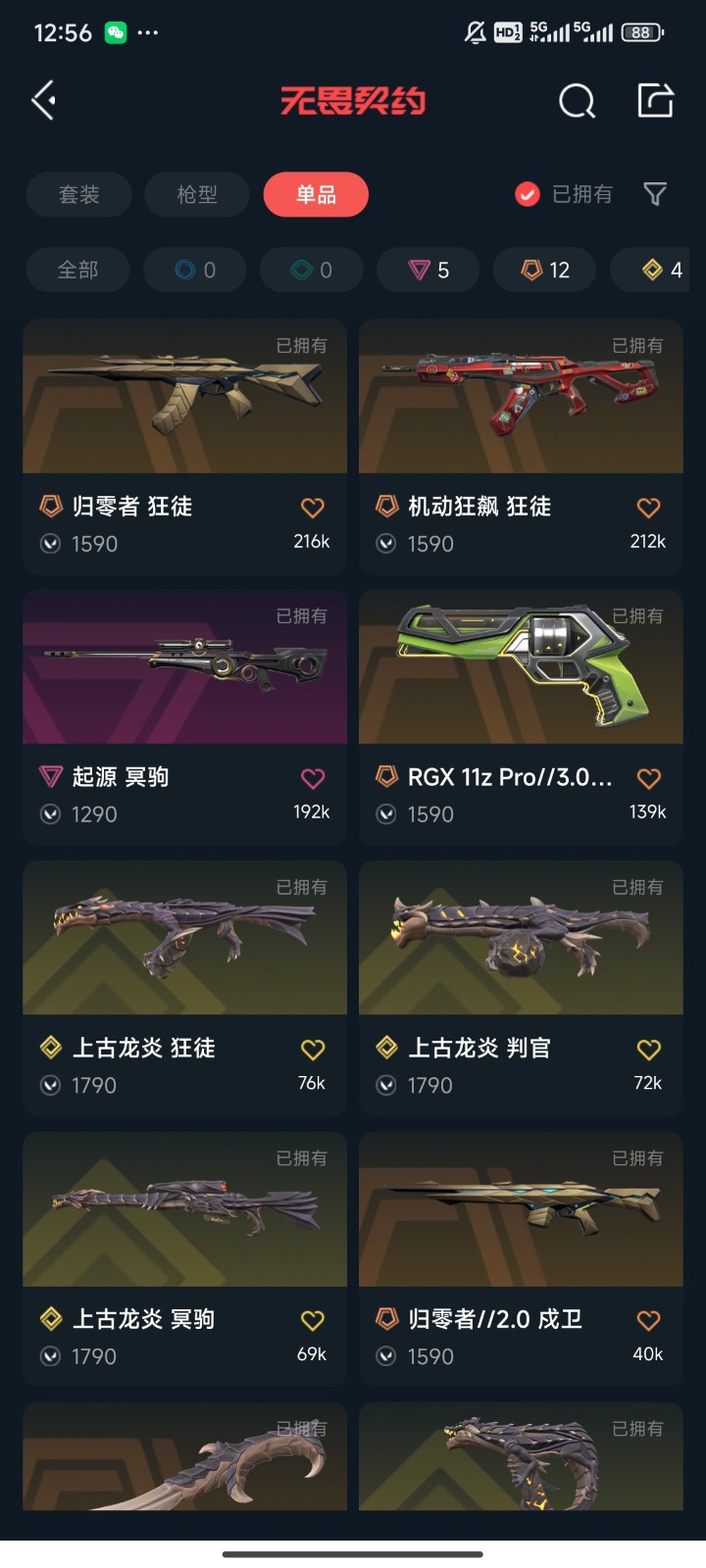Select the 全部 rarity chip
The width and height of the screenshot is (706, 1568).
tap(78, 269)
